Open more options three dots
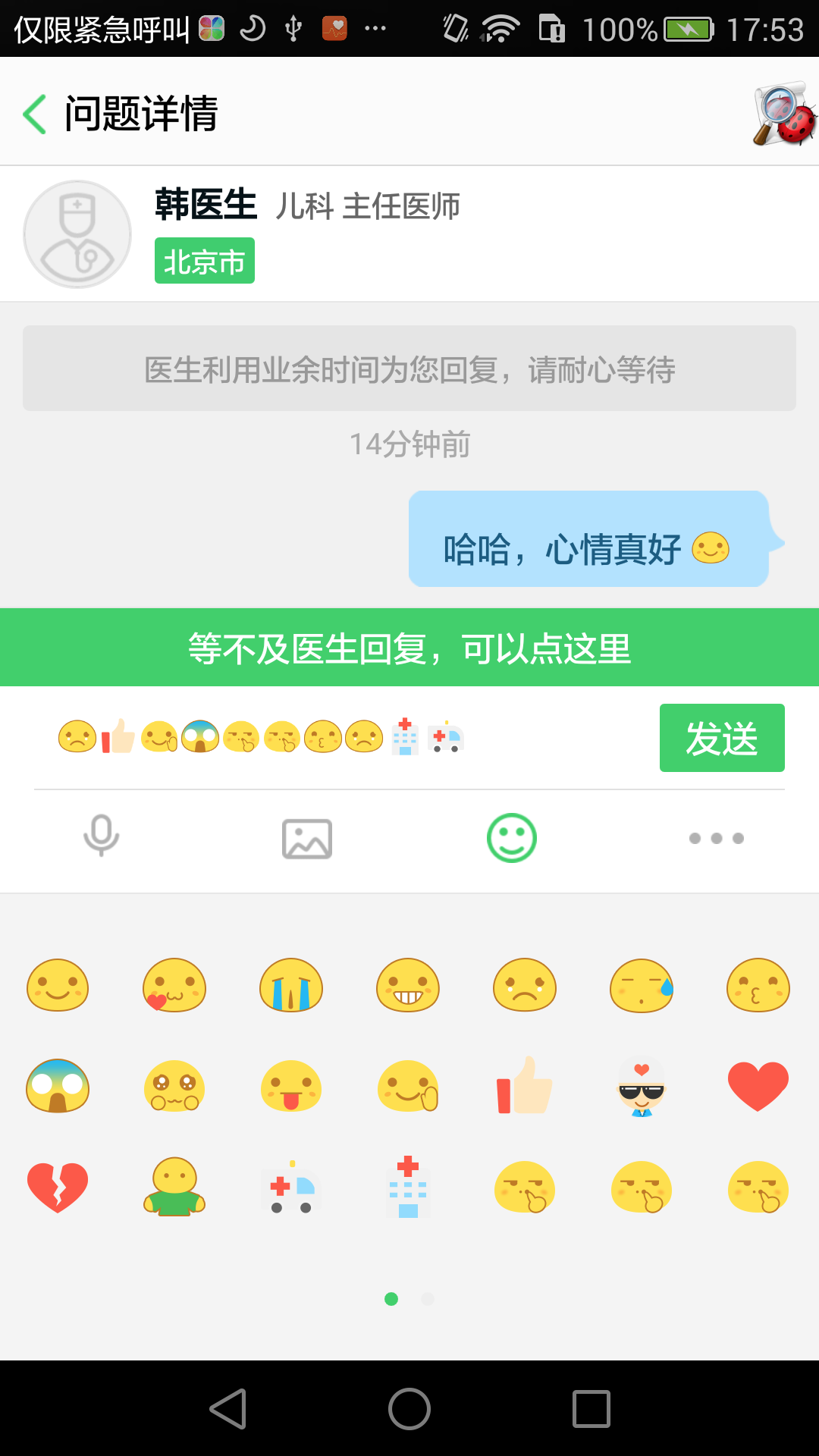The height and width of the screenshot is (1456, 819). [x=716, y=838]
